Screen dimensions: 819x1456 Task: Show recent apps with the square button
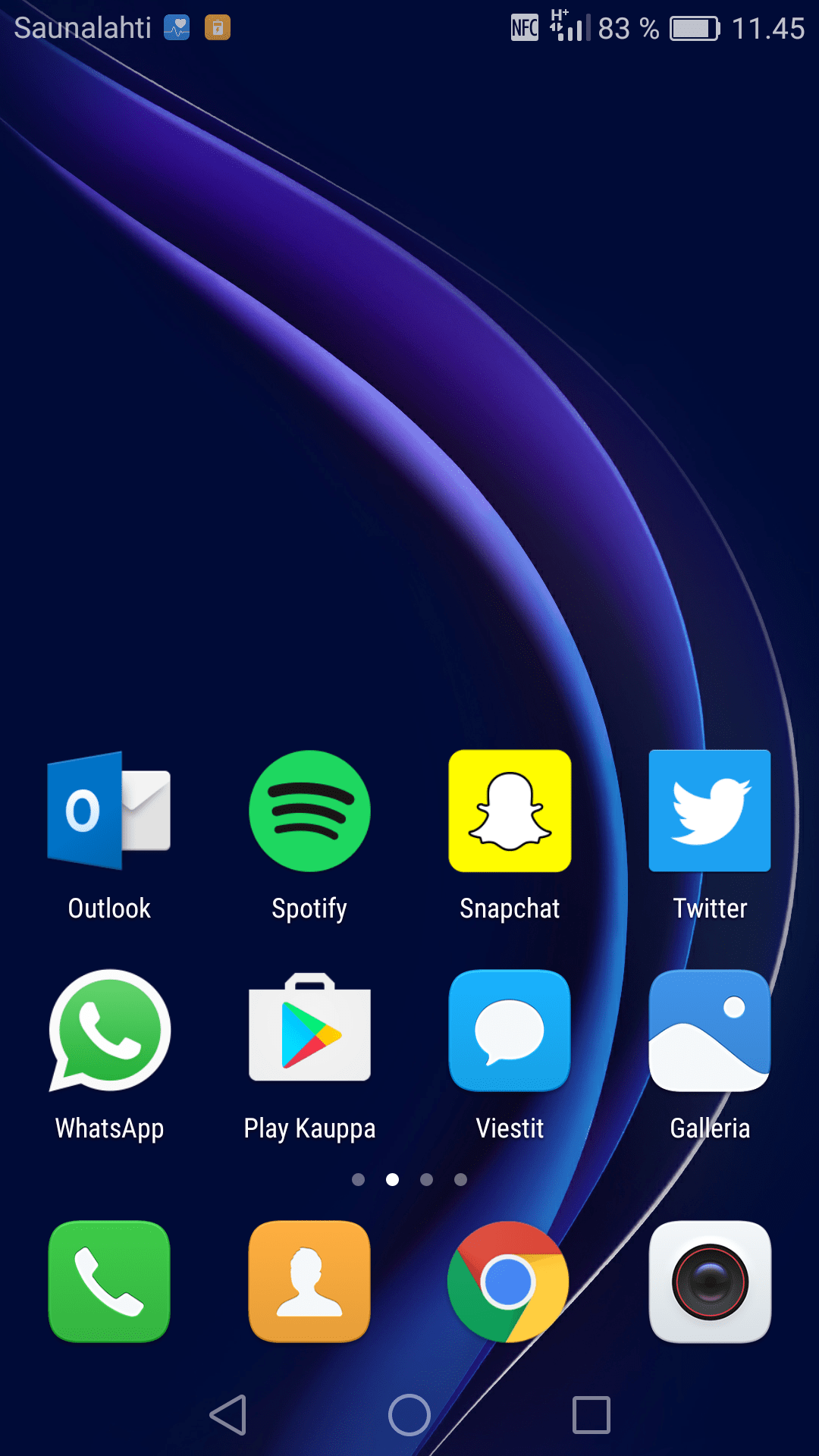591,1415
